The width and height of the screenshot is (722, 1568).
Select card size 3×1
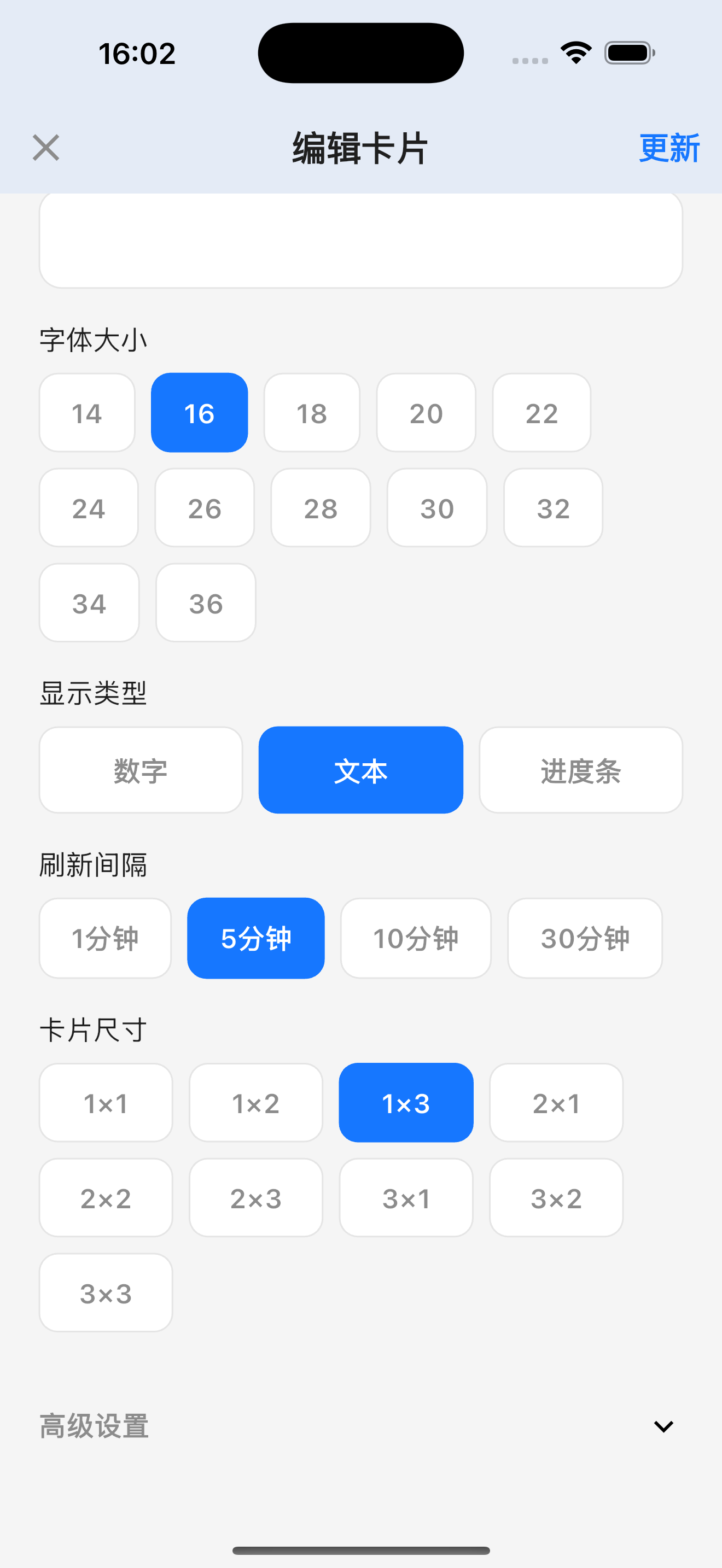pos(406,1198)
